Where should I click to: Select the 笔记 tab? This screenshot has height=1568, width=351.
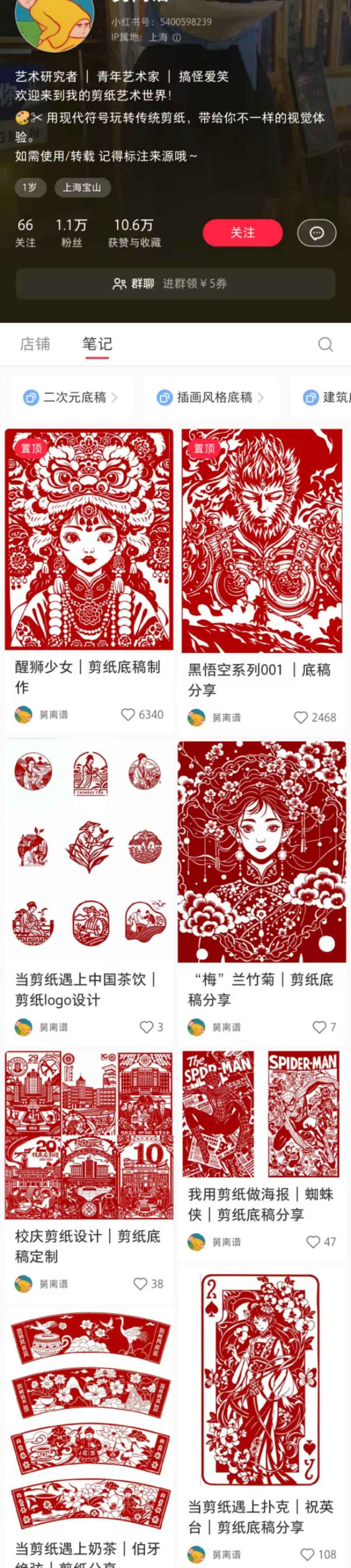(97, 344)
